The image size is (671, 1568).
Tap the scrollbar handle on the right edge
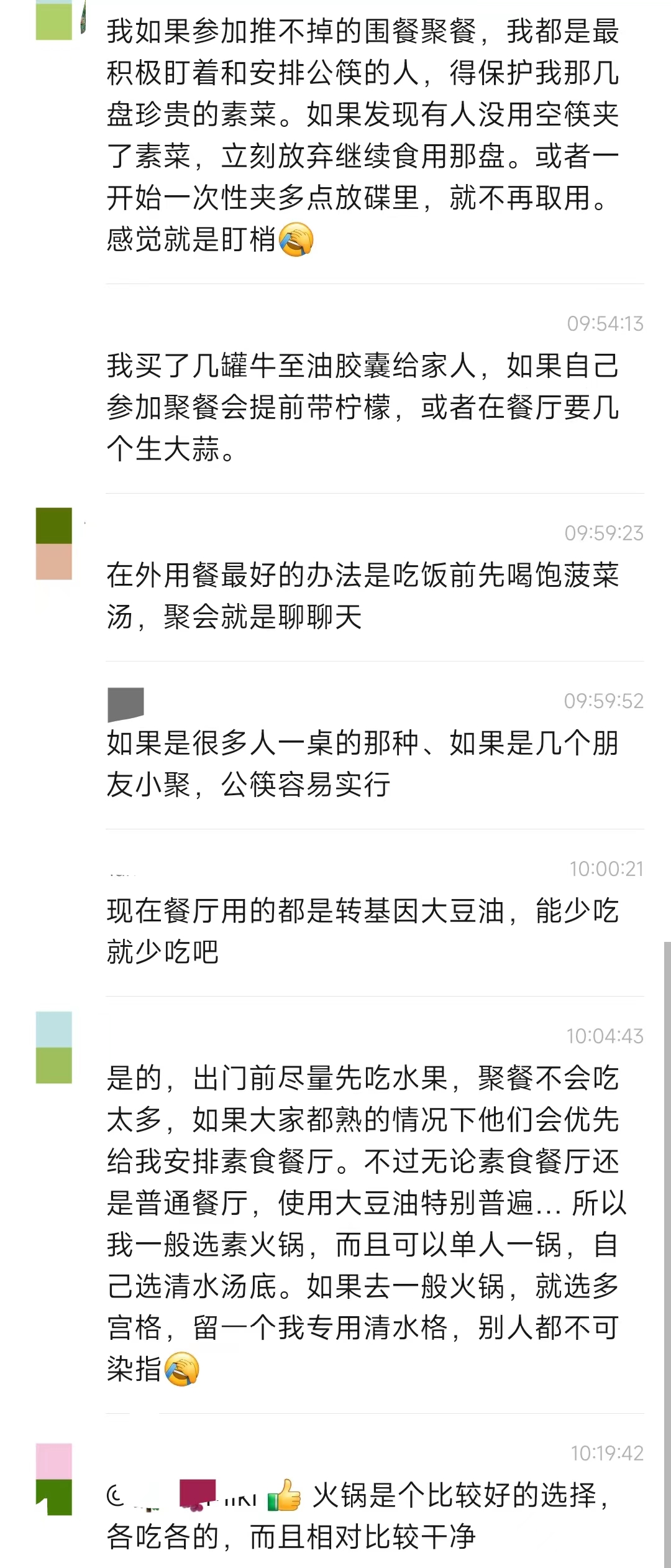[667, 1255]
